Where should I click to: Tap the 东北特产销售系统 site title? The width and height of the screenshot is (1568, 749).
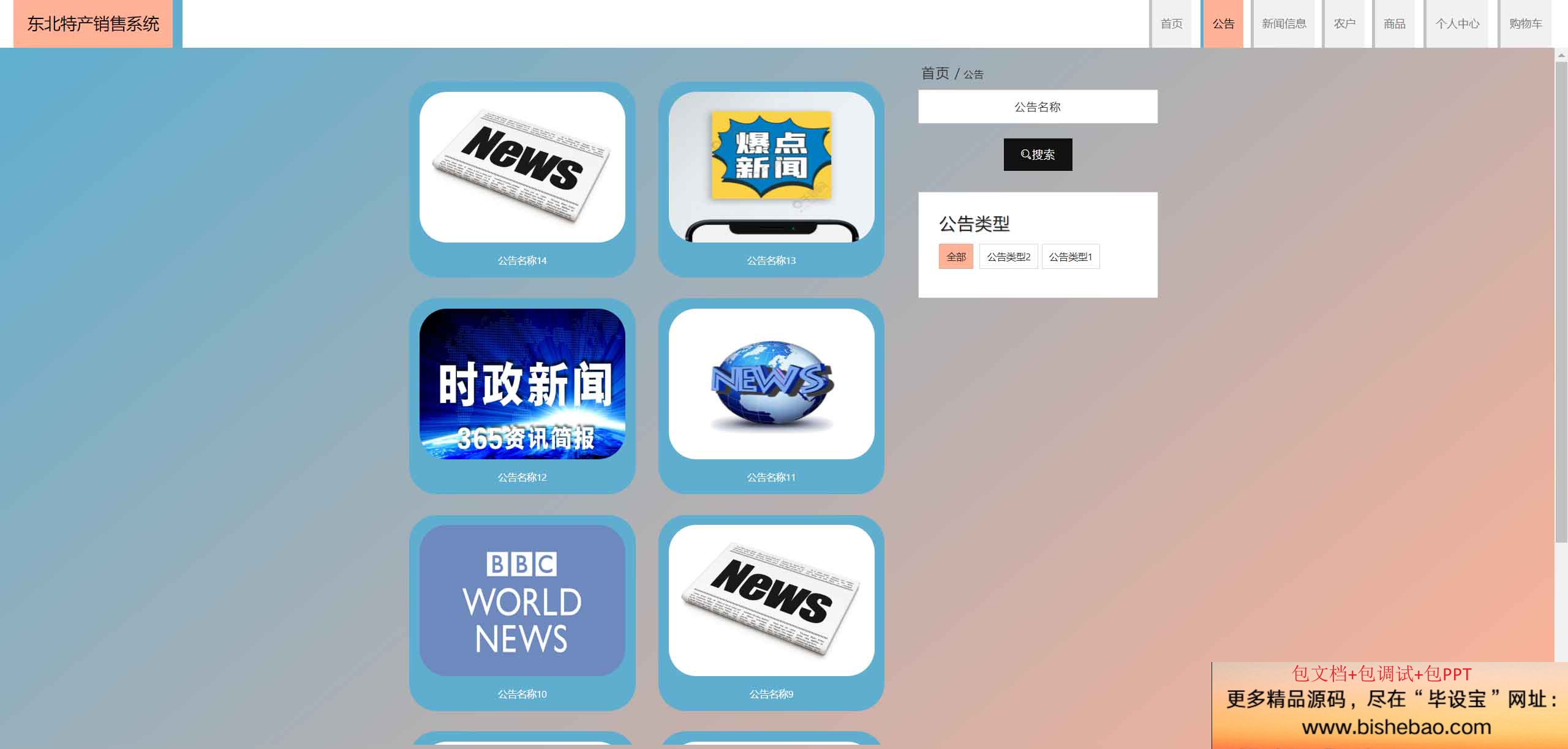(93, 24)
